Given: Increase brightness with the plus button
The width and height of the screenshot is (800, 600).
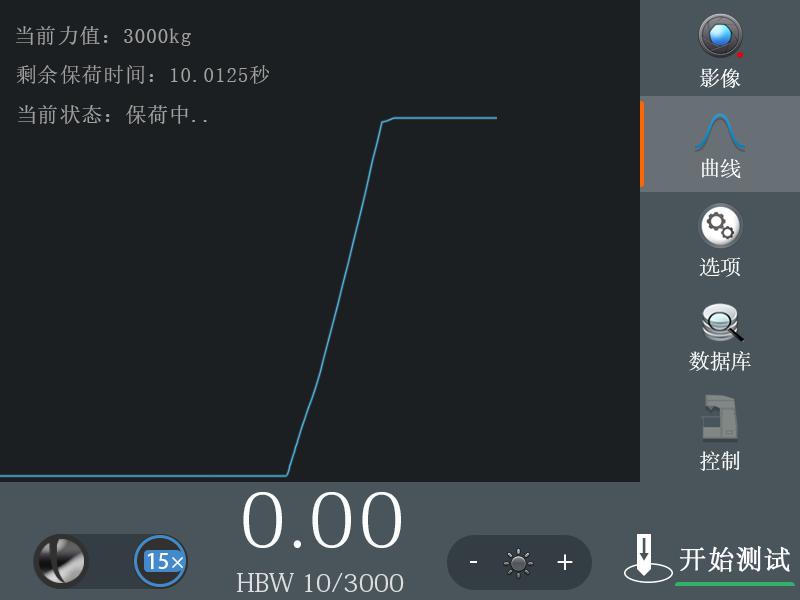Looking at the screenshot, I should [x=565, y=562].
